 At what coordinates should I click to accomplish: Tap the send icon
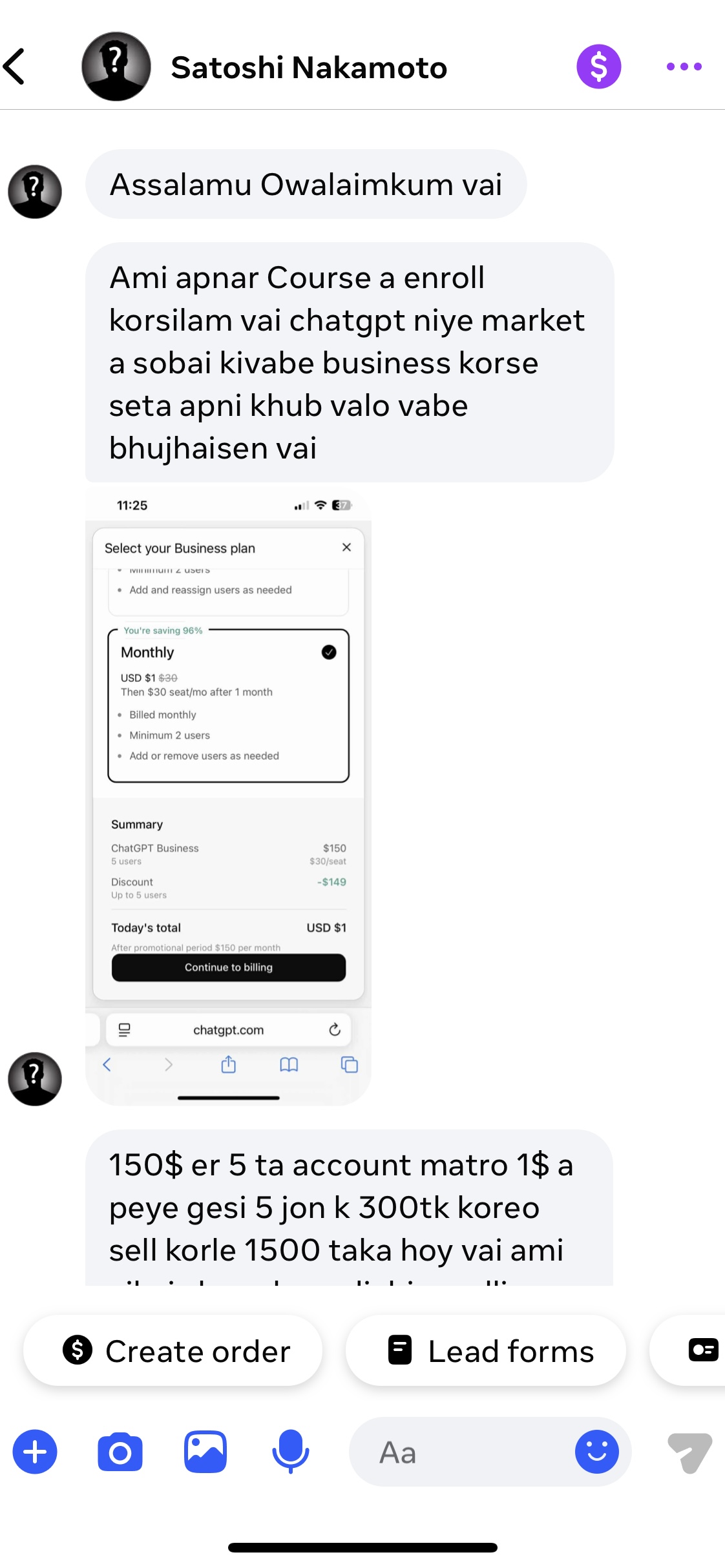click(x=689, y=1452)
